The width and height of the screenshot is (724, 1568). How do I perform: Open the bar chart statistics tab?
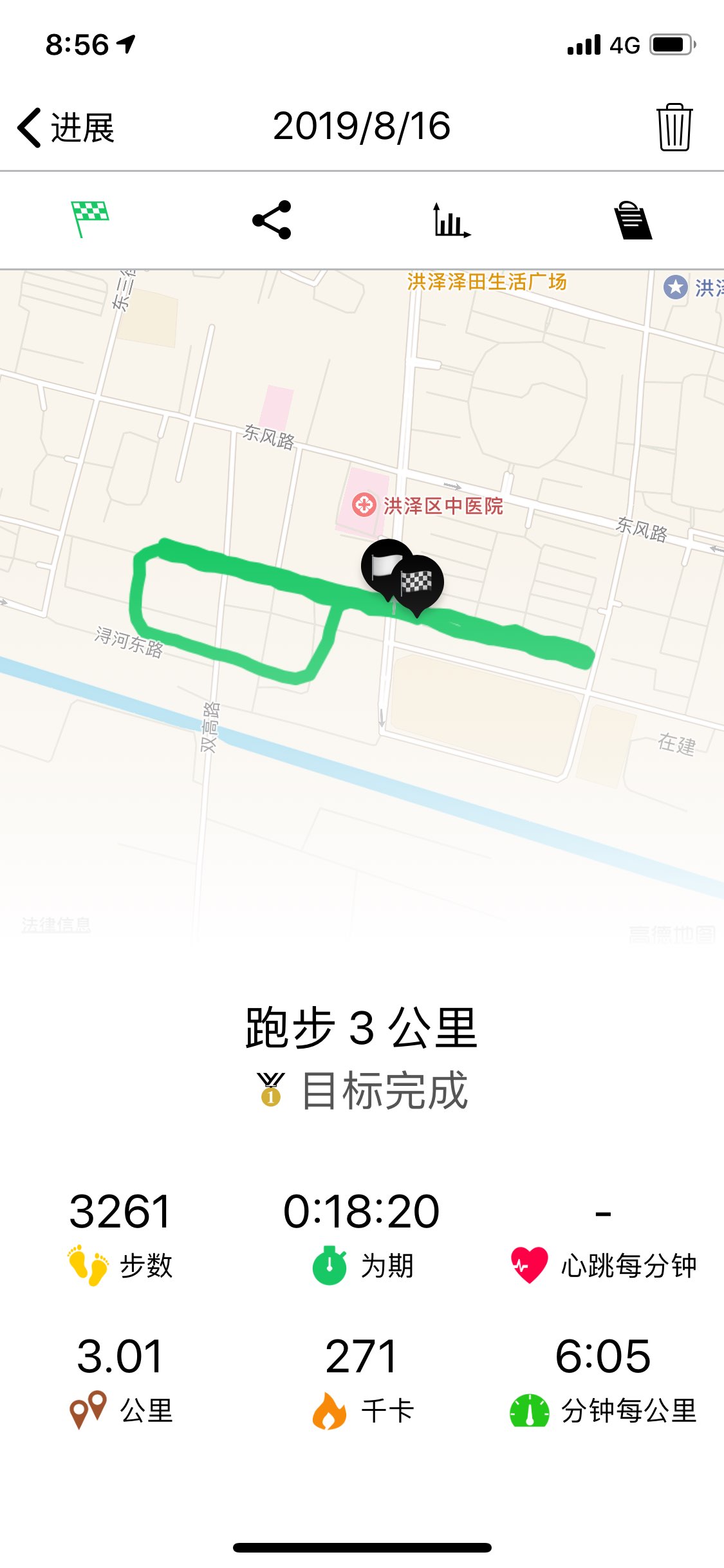click(452, 220)
